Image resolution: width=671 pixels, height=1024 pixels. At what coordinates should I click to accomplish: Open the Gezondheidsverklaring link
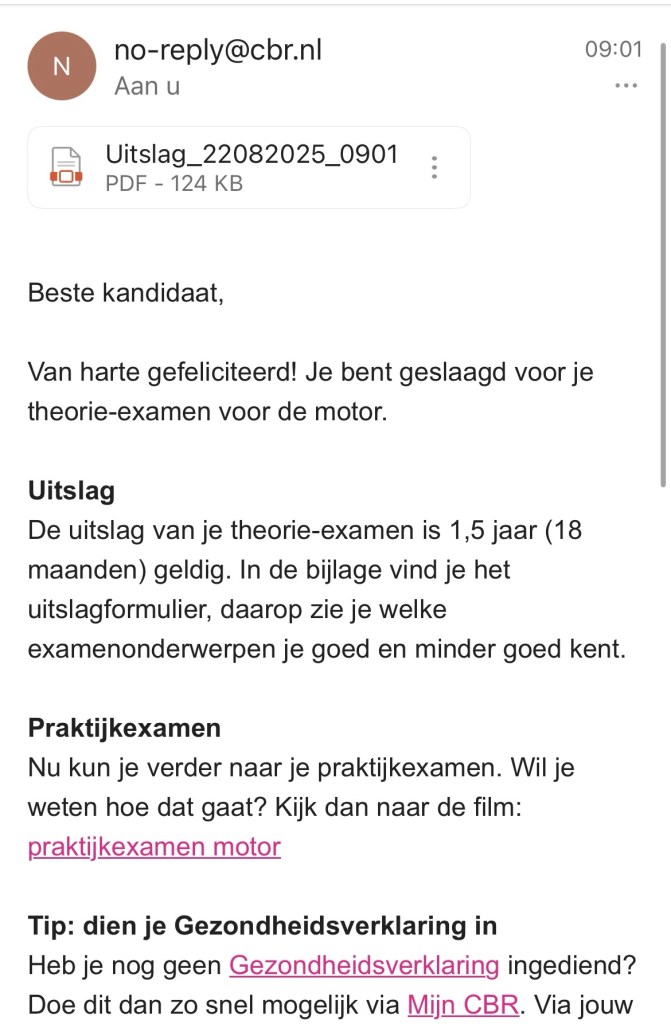pyautogui.click(x=364, y=965)
